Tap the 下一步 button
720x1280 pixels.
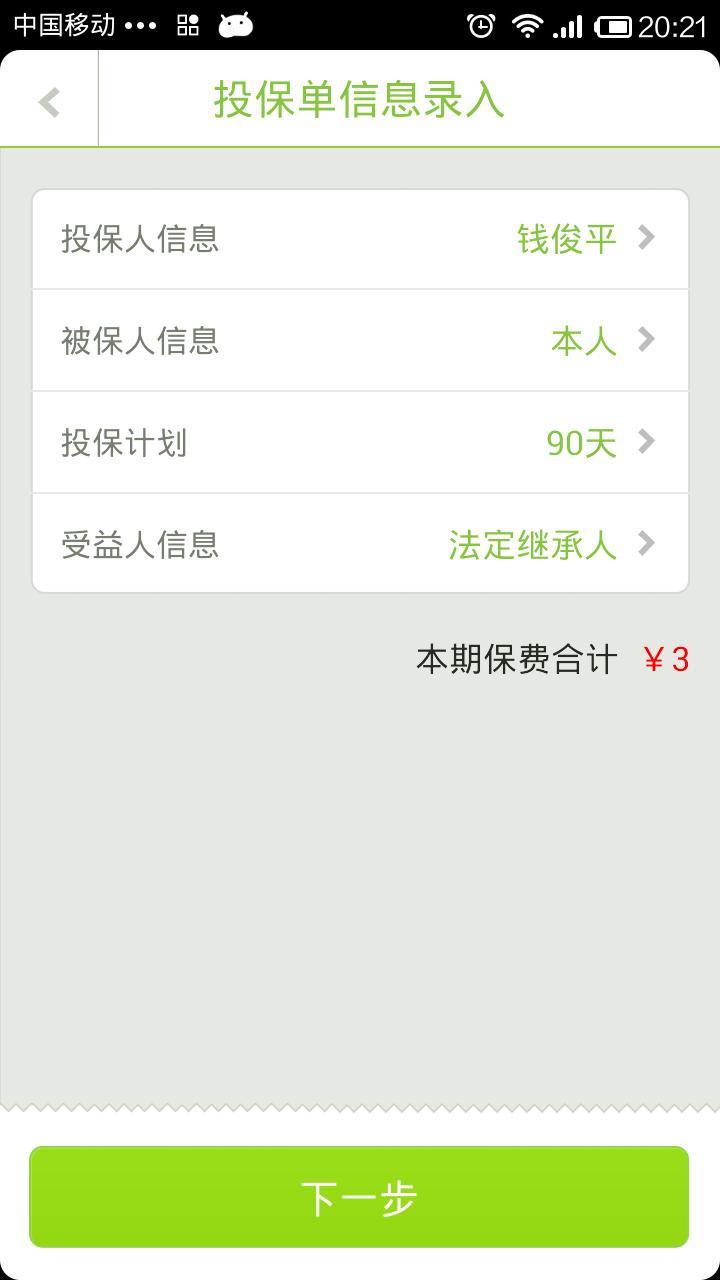(359, 1197)
